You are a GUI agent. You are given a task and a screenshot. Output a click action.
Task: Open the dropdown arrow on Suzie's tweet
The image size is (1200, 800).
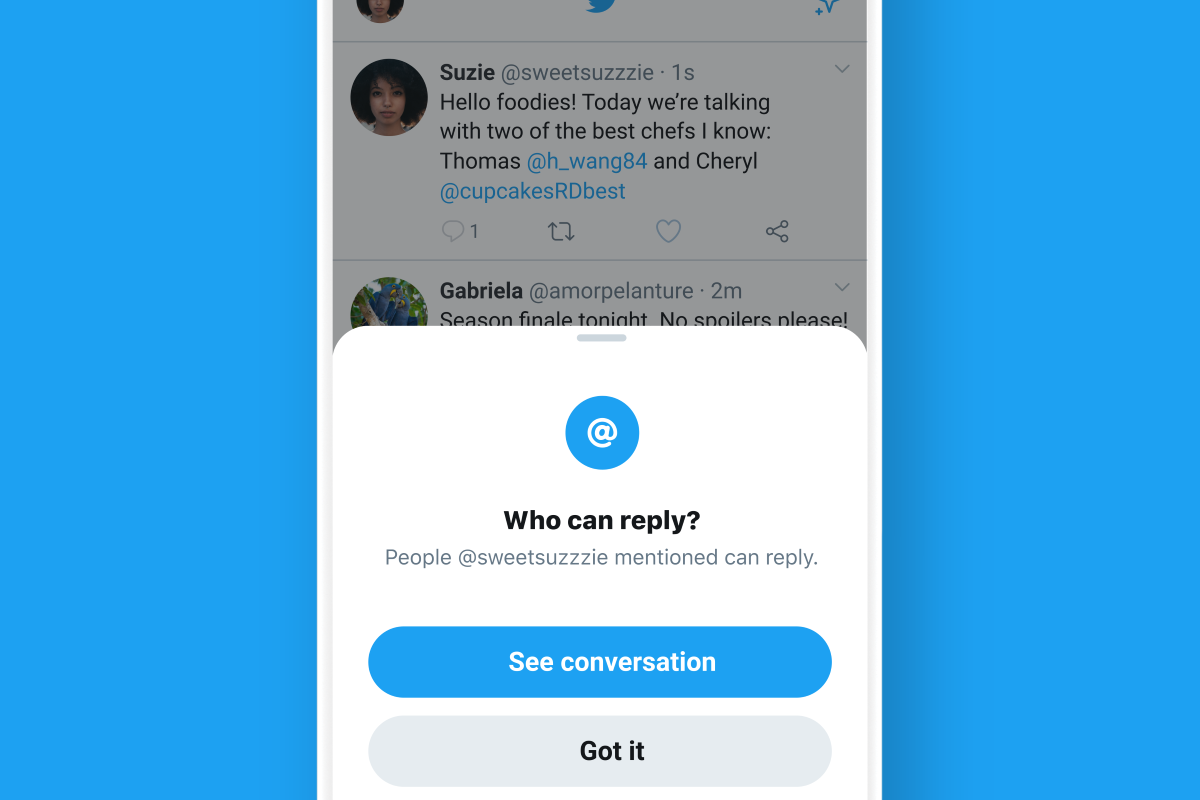(842, 69)
